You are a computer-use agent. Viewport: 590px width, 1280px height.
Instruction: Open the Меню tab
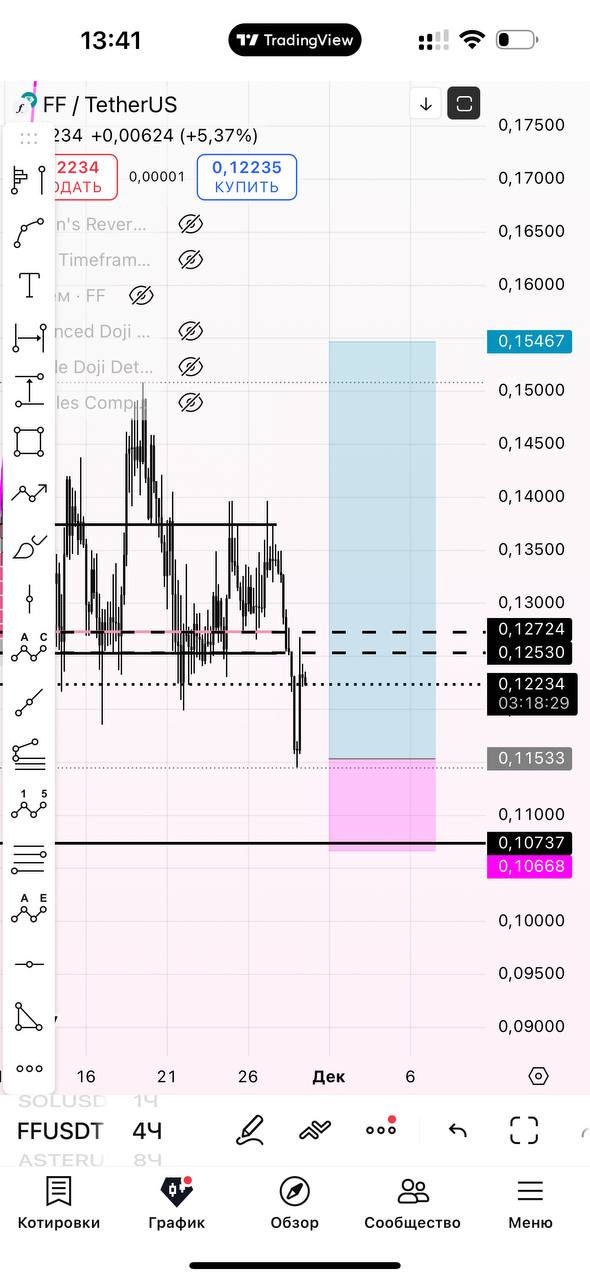point(530,1203)
